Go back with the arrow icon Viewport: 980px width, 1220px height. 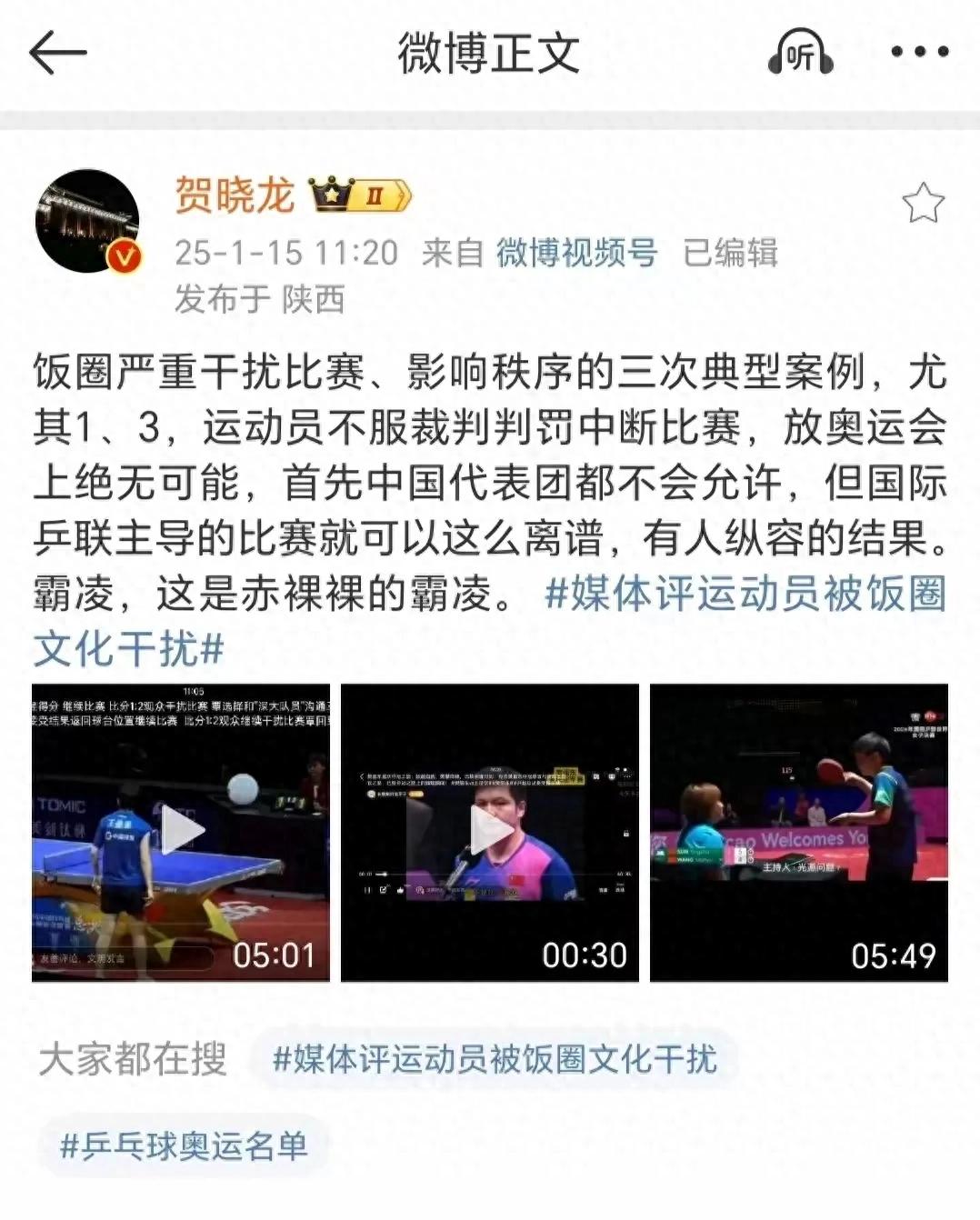click(x=57, y=53)
